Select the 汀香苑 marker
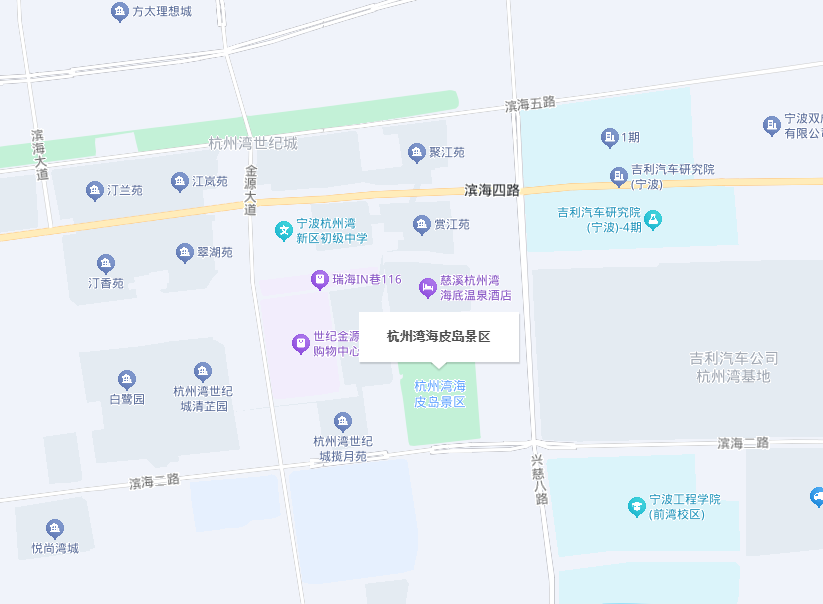Screen dimensions: 823x604 click(x=105, y=264)
